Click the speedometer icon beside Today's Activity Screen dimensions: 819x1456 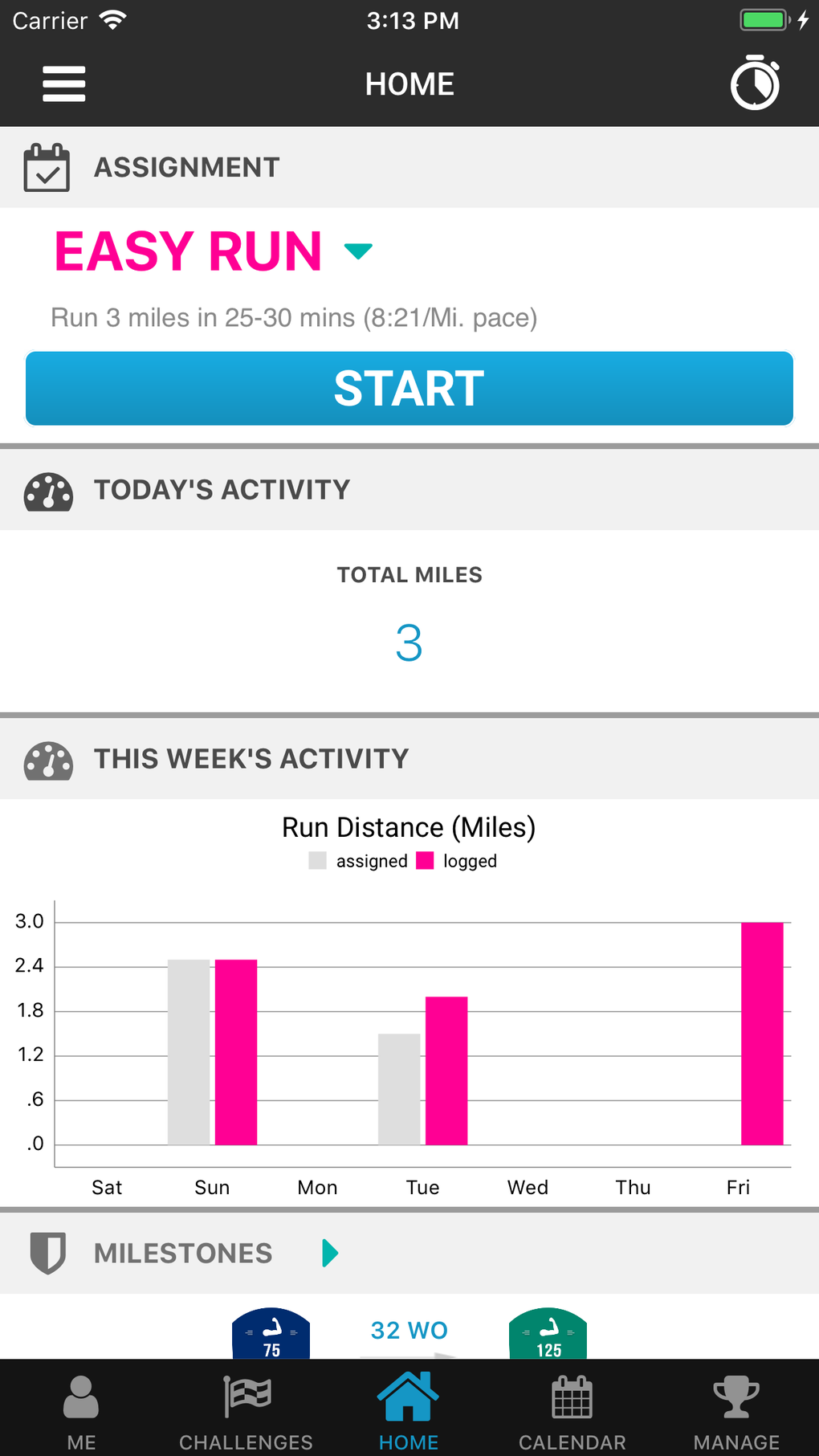(48, 489)
